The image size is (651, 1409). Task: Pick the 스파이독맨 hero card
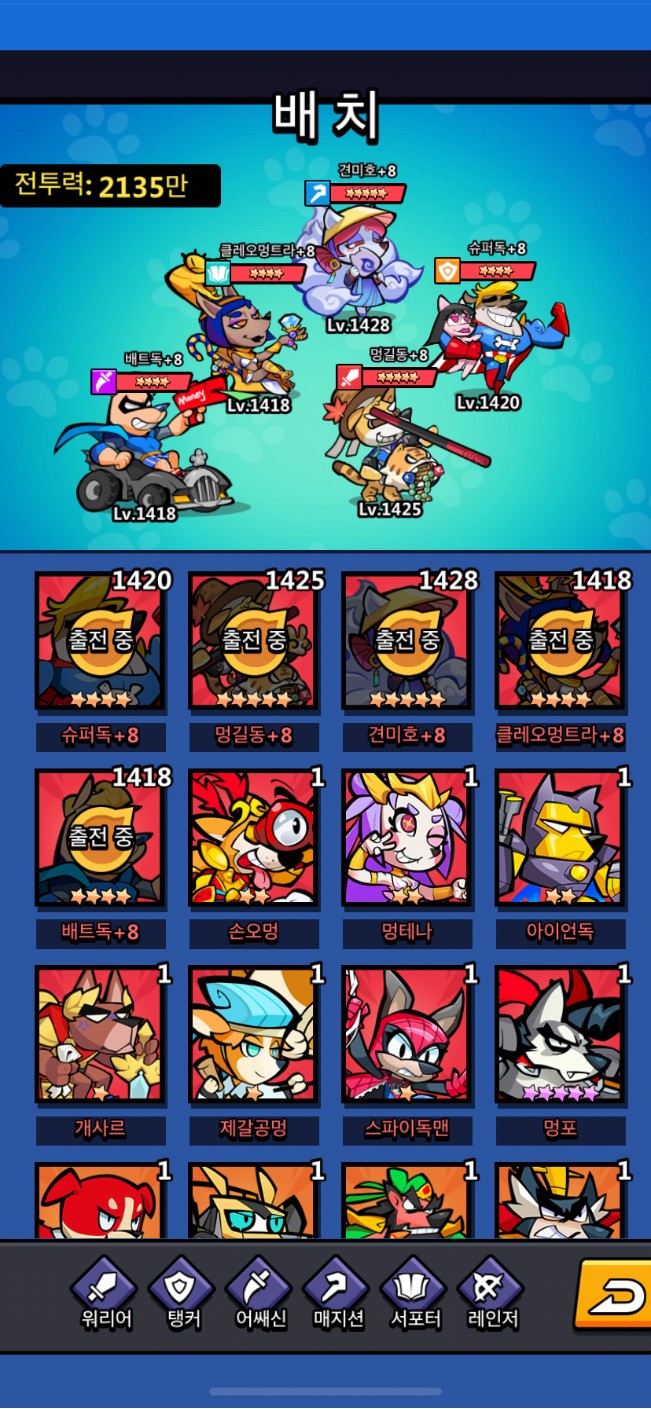(407, 1034)
